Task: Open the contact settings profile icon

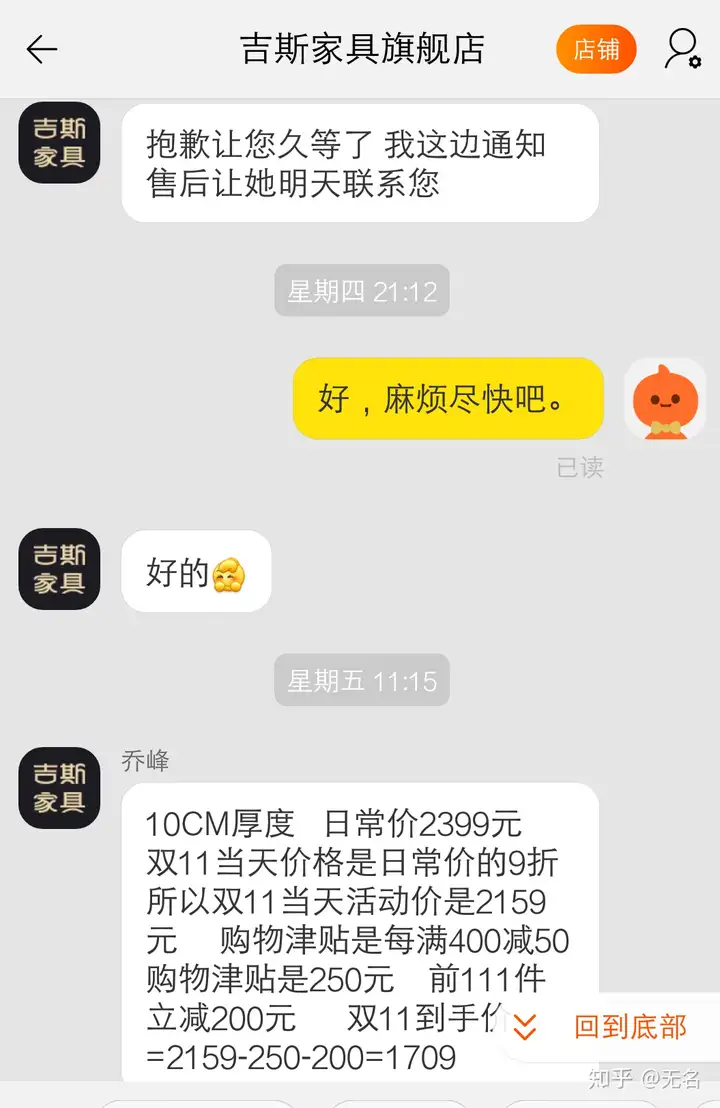Action: click(683, 49)
